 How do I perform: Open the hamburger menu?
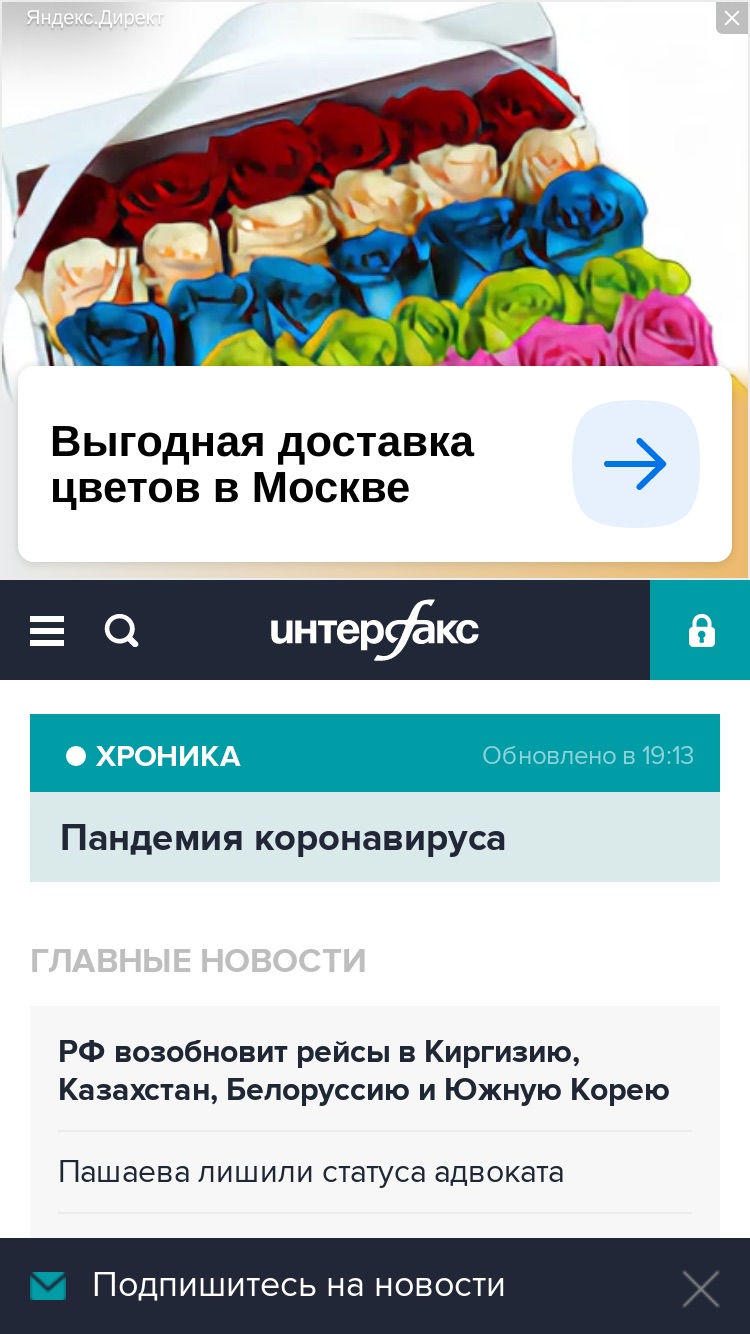(x=47, y=631)
